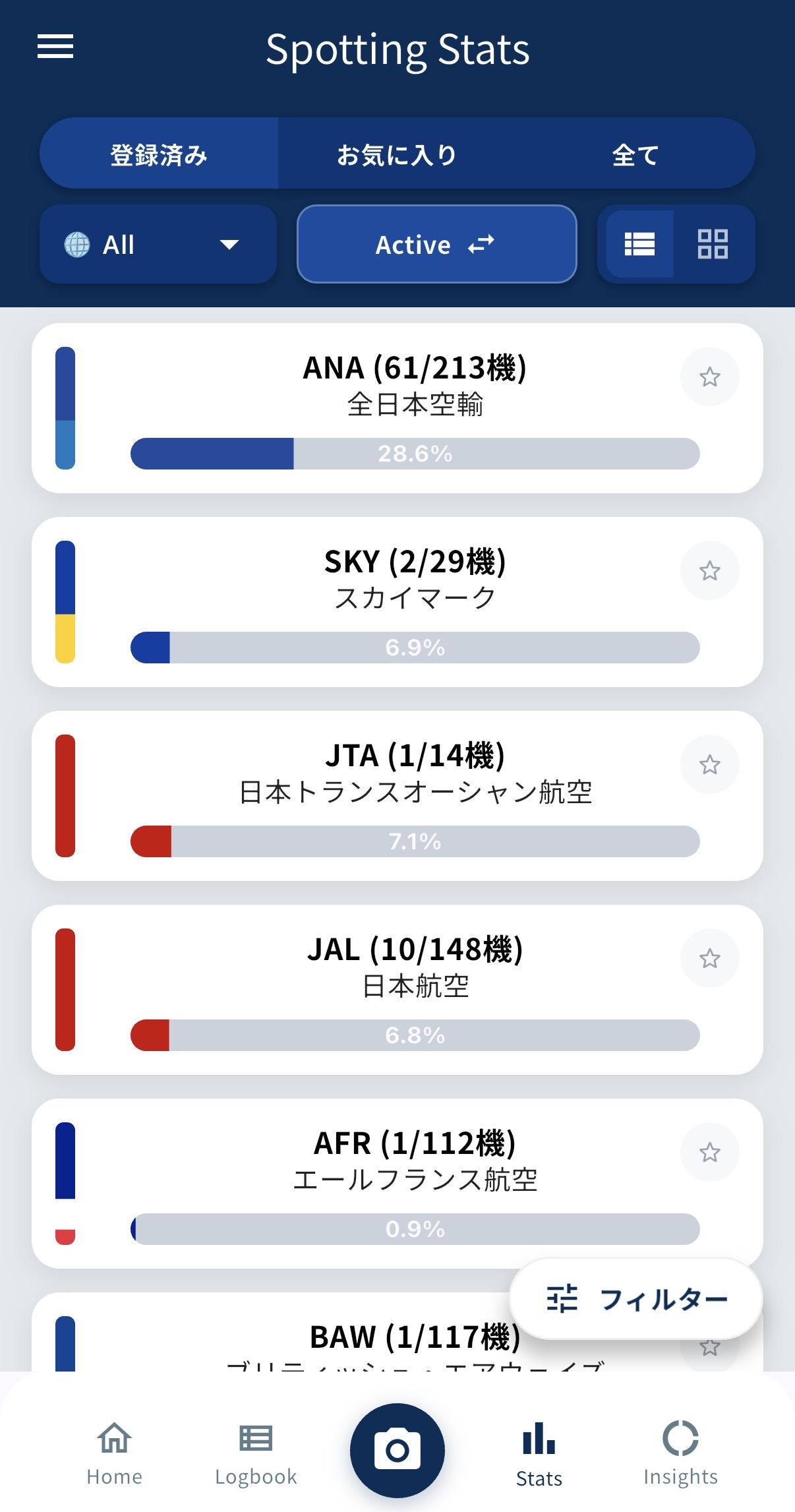The height and width of the screenshot is (1512, 795).
Task: Open the hamburger navigation menu
Action: click(55, 47)
